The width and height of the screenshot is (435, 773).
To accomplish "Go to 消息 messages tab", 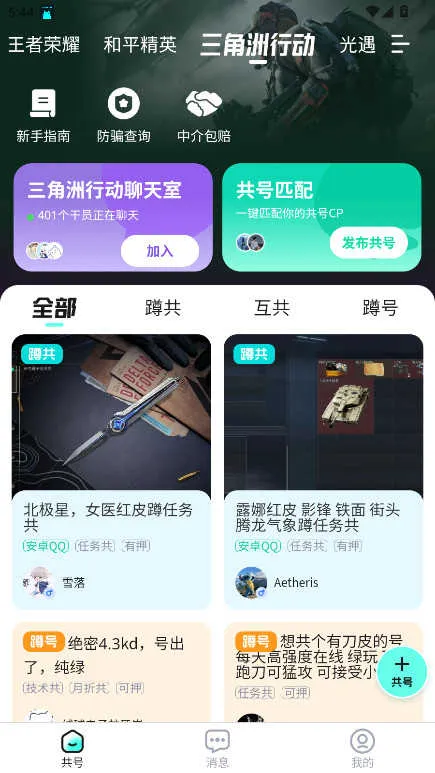I will pos(218,748).
